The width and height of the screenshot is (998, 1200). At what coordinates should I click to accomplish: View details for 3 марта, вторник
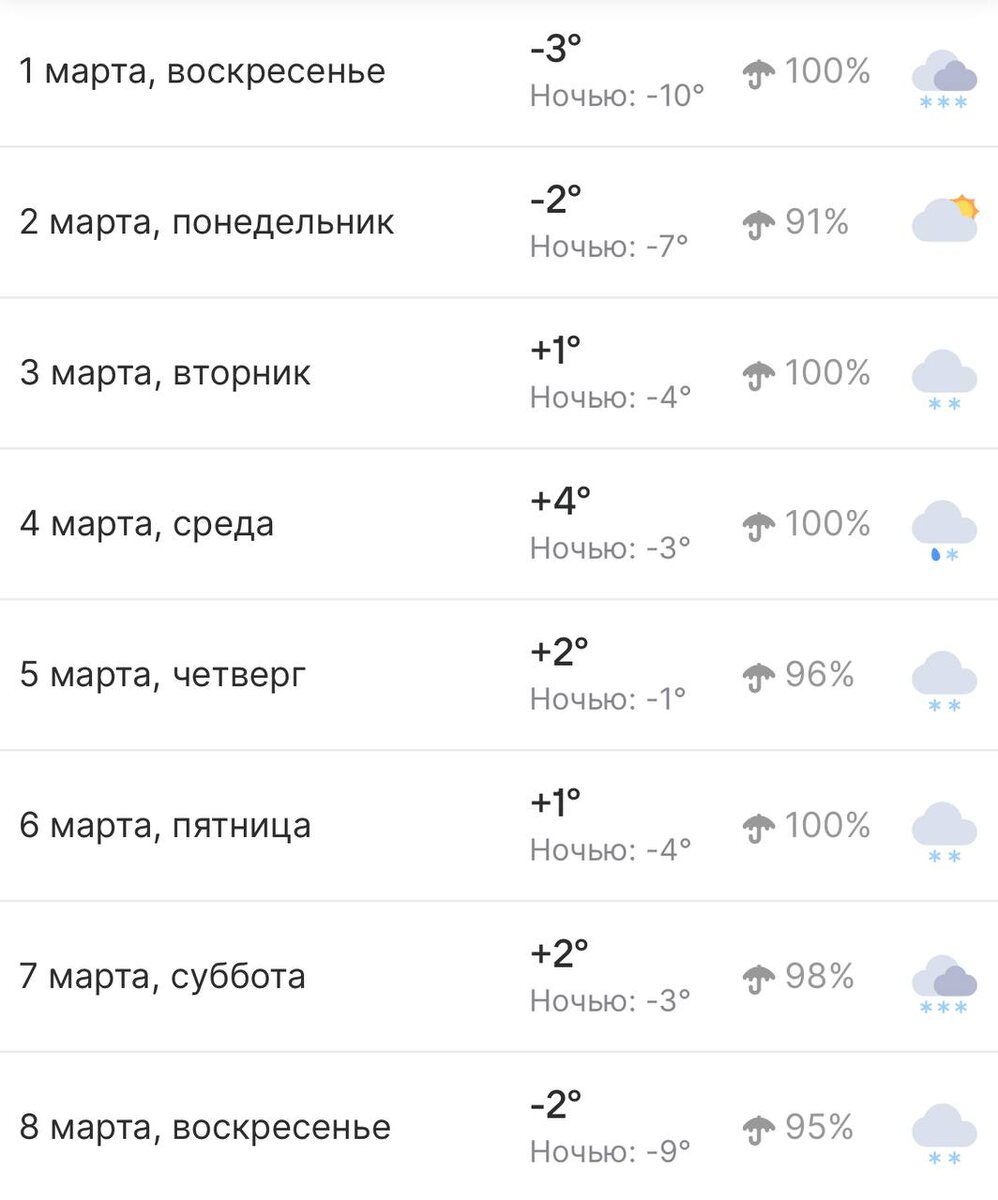tap(499, 373)
